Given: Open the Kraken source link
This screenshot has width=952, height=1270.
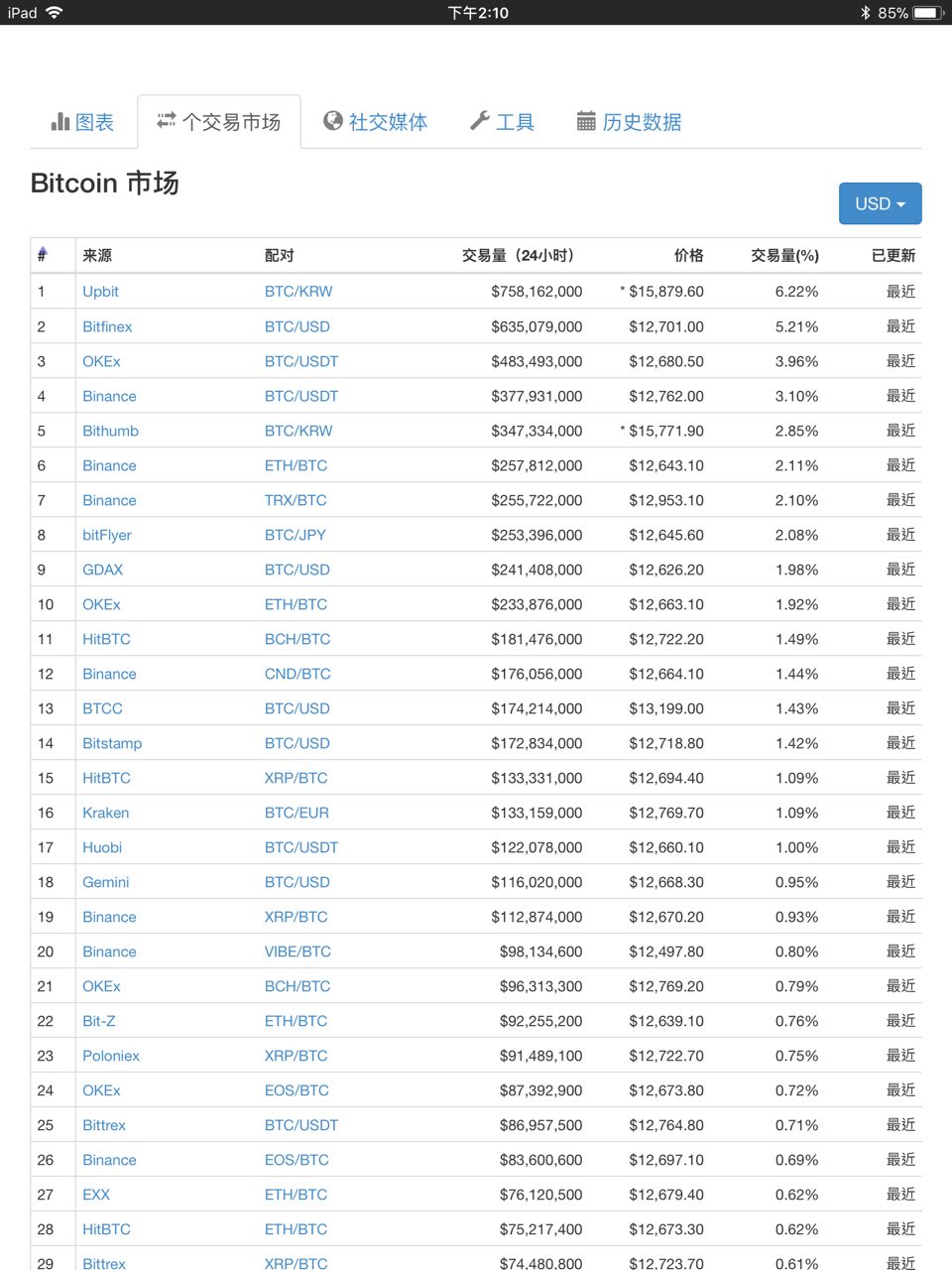Looking at the screenshot, I should point(105,813).
